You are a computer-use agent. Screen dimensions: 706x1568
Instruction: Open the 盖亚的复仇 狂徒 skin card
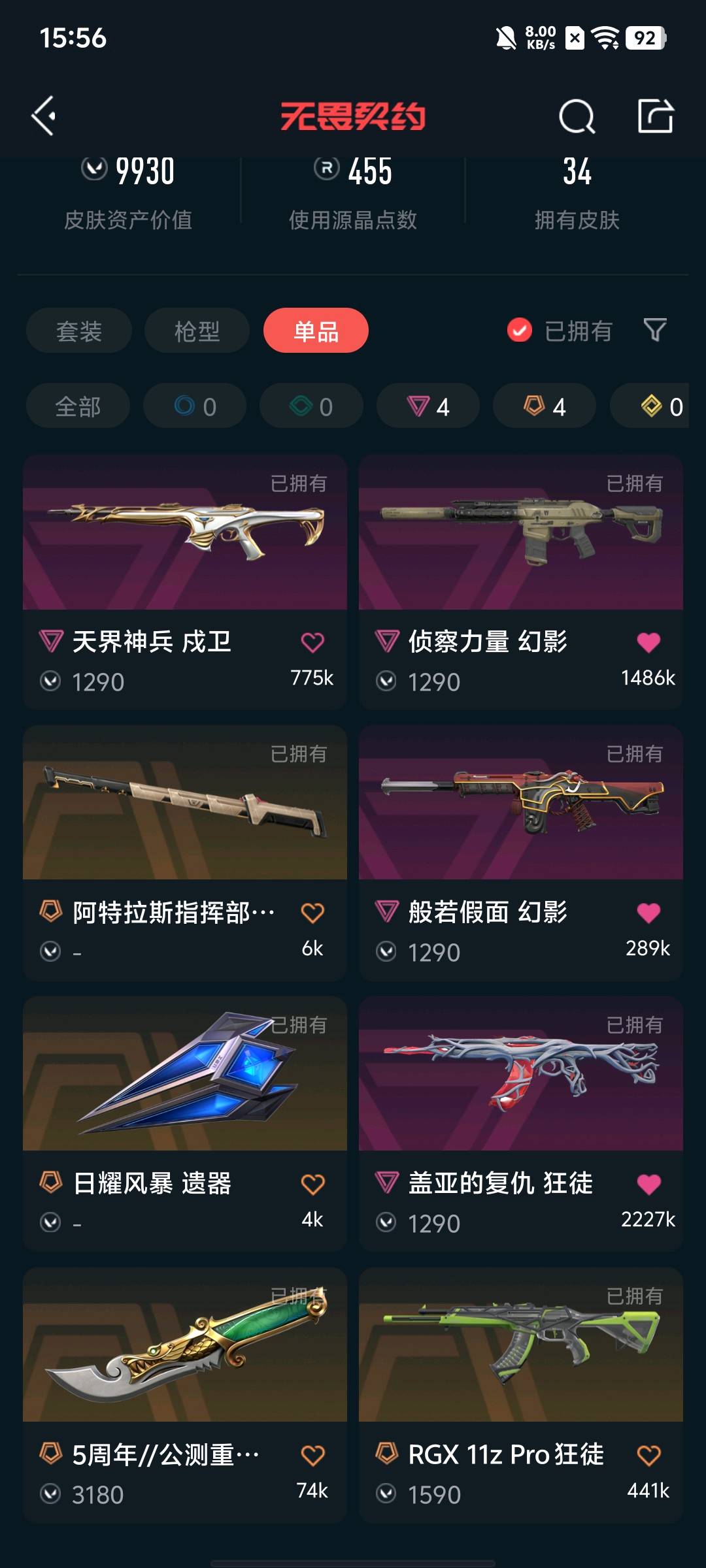520,1073
